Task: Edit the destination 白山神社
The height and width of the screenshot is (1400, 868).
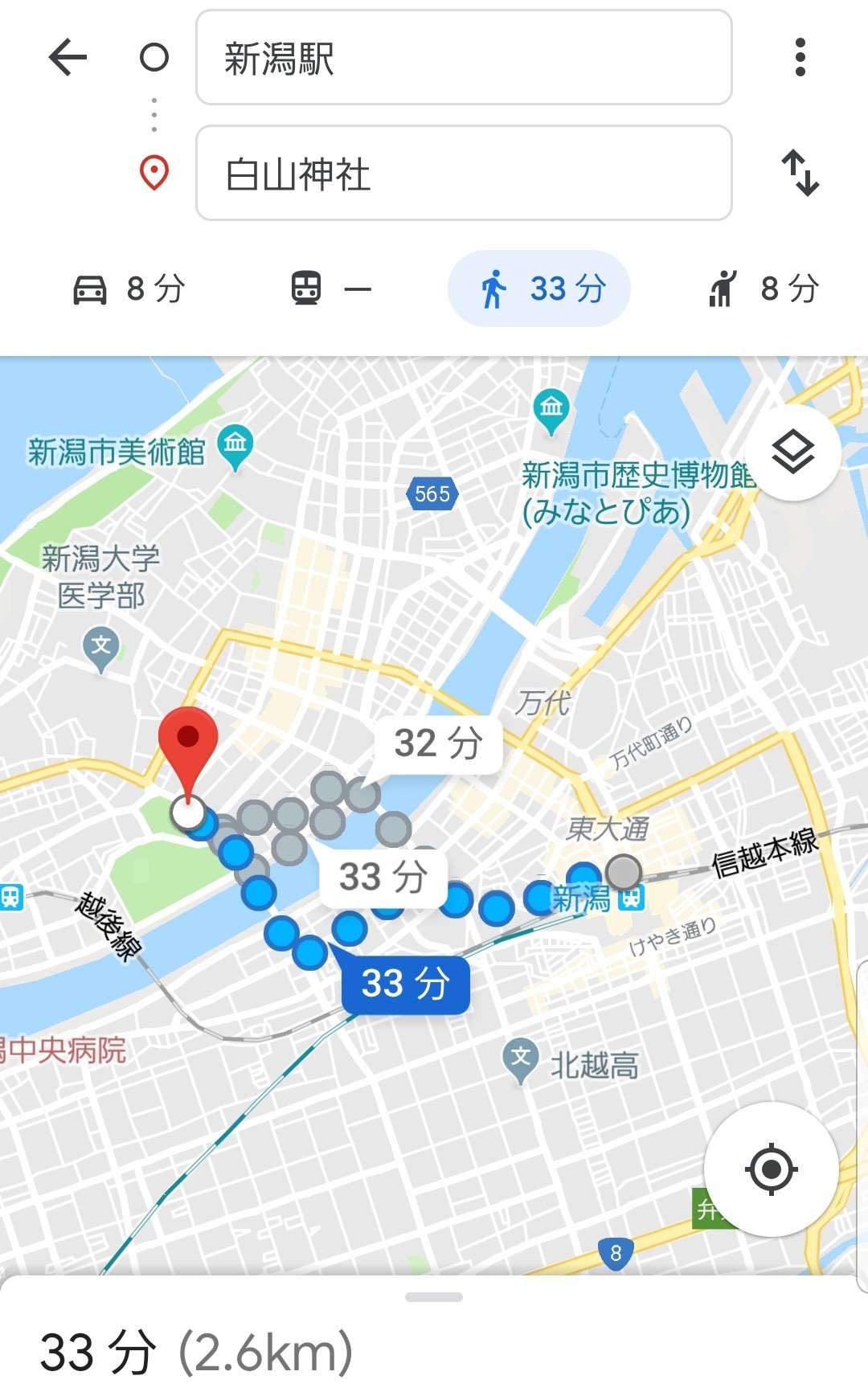Action: 464,173
